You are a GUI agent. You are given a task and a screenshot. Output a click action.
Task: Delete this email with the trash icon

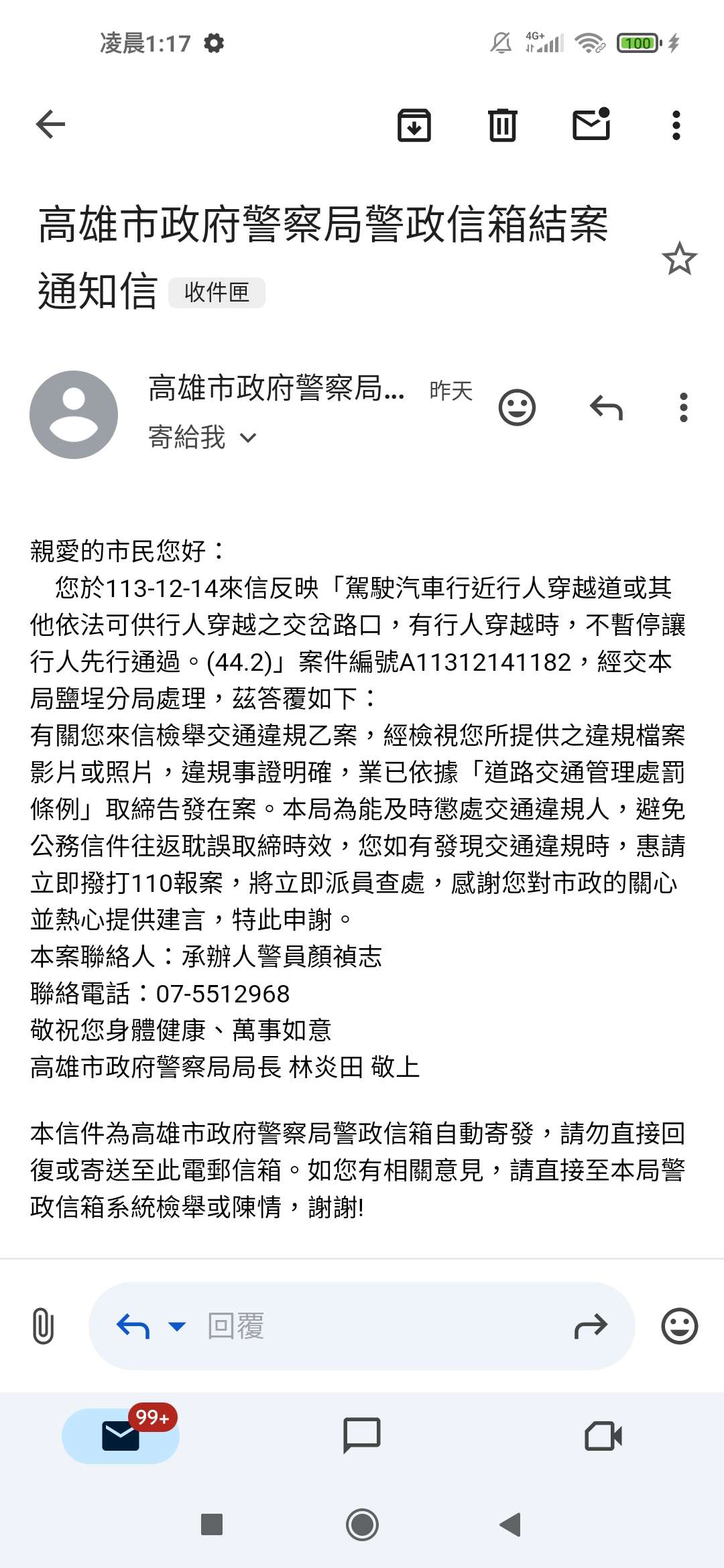point(503,125)
